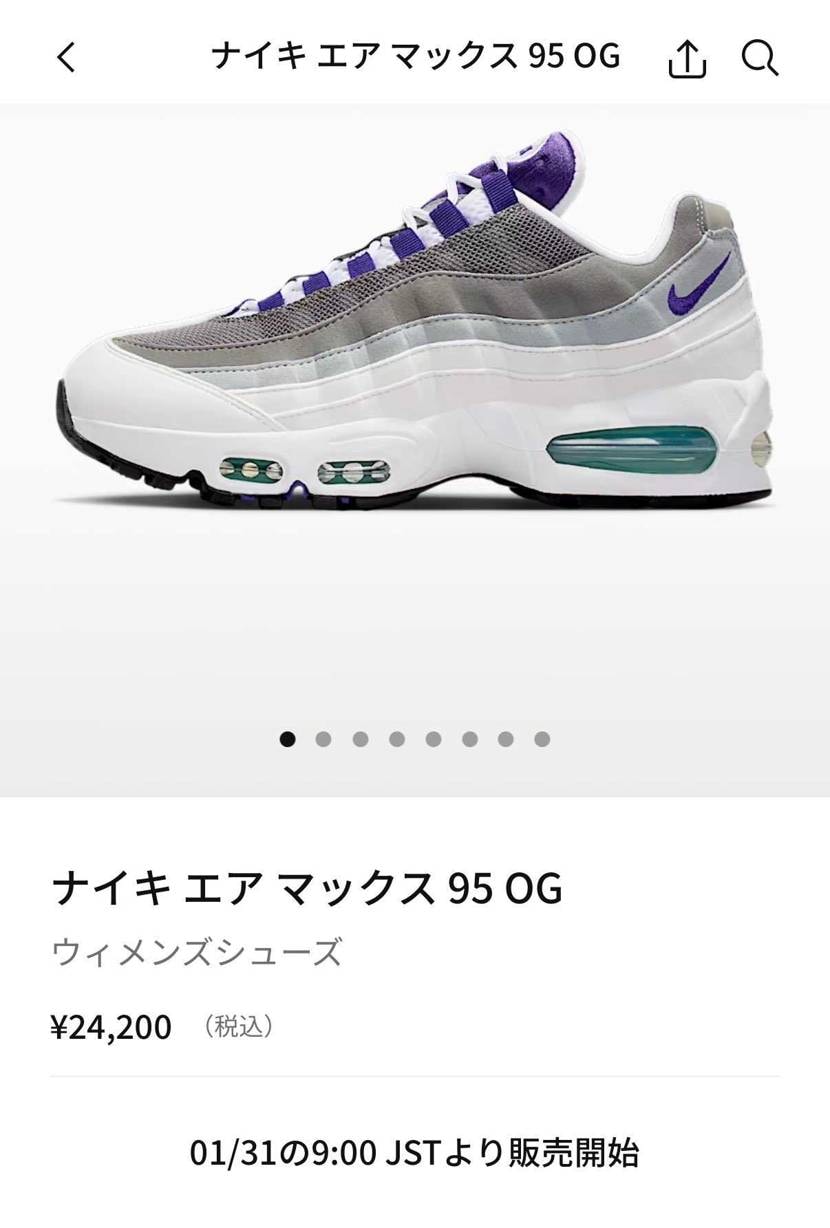This screenshot has height=1228, width=830.
Task: Tap the product name below the image
Action: [306, 886]
